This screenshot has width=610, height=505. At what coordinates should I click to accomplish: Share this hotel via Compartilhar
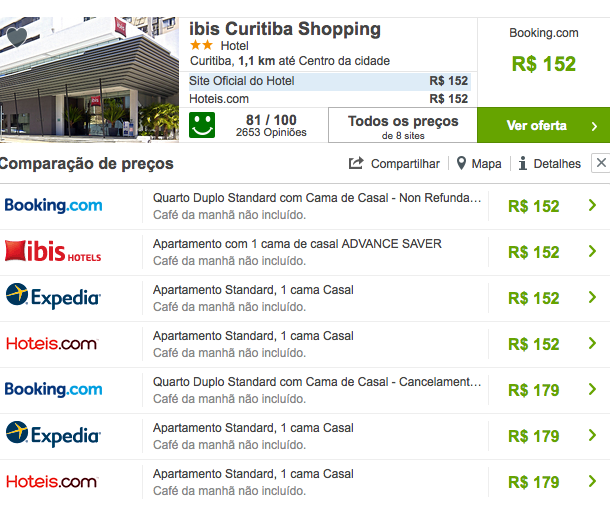[x=394, y=164]
